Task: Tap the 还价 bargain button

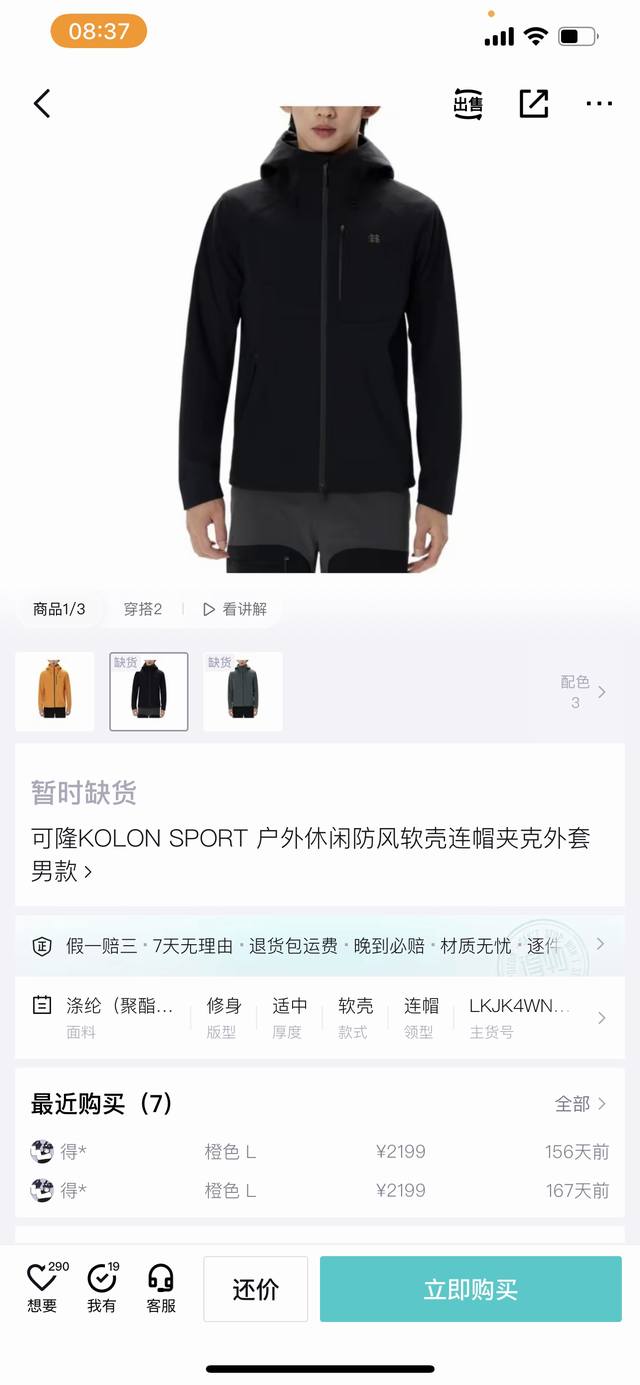Action: click(255, 1289)
